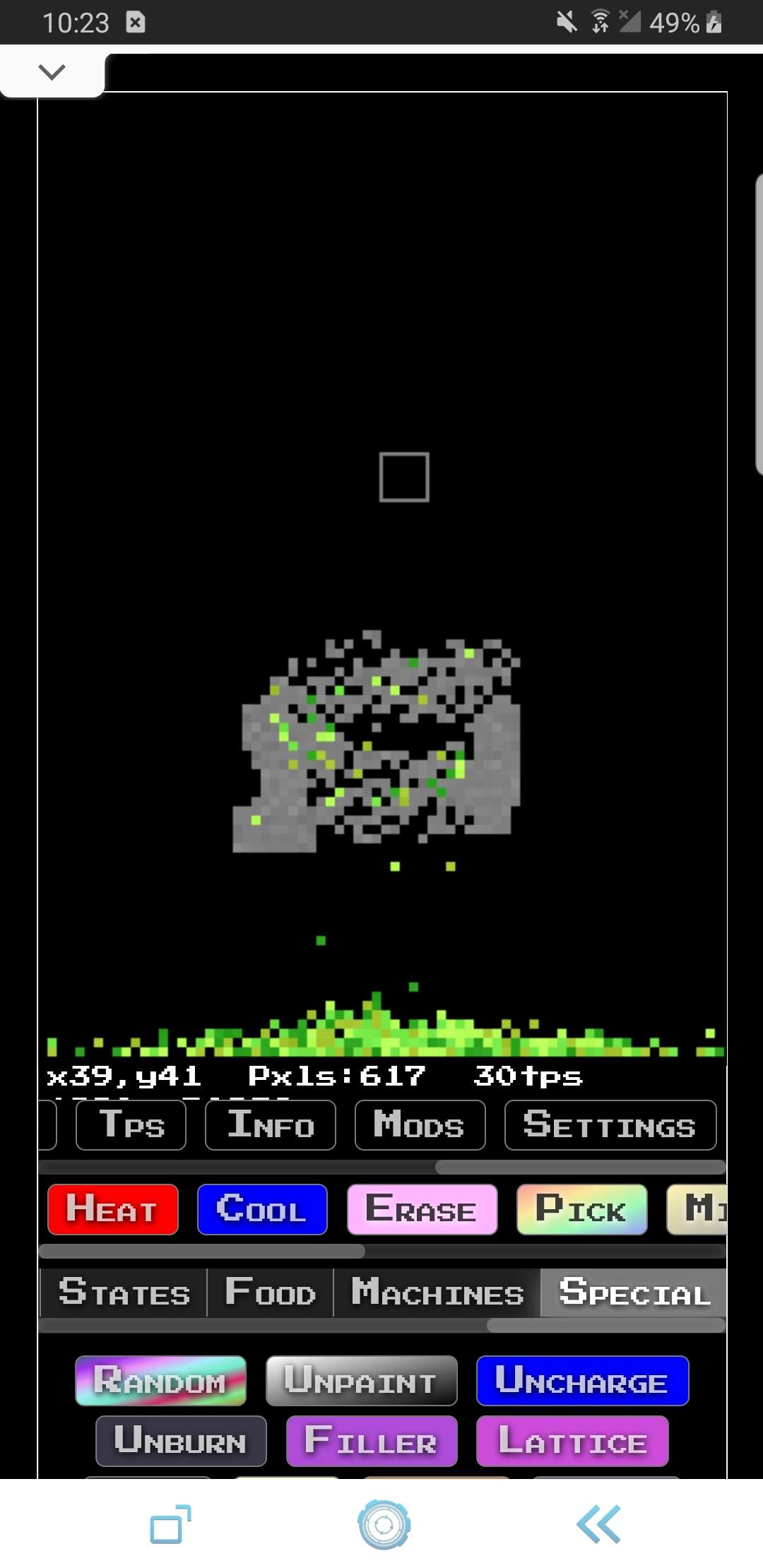
Task: Pick the Uncharge element
Action: pyautogui.click(x=582, y=1381)
